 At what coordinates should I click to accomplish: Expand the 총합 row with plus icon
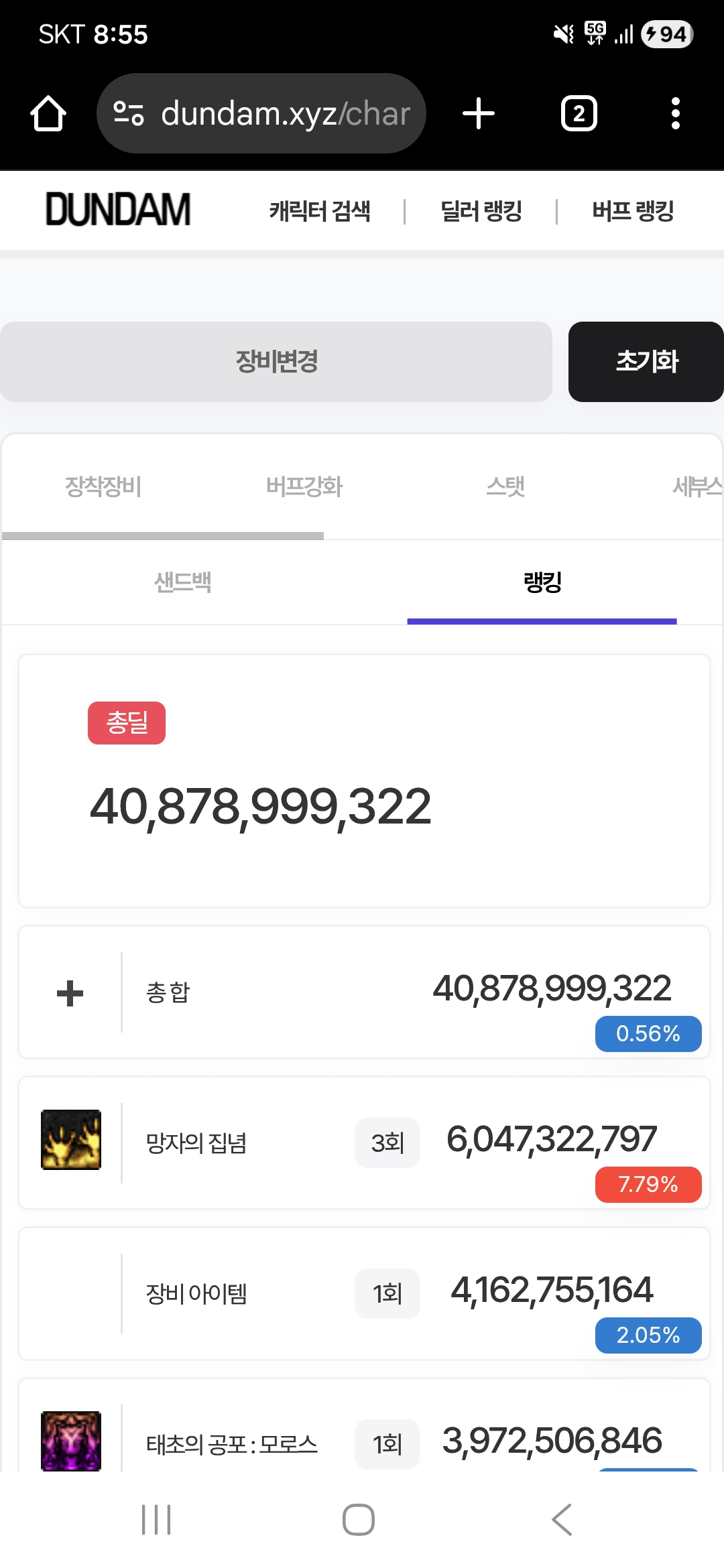pos(70,993)
